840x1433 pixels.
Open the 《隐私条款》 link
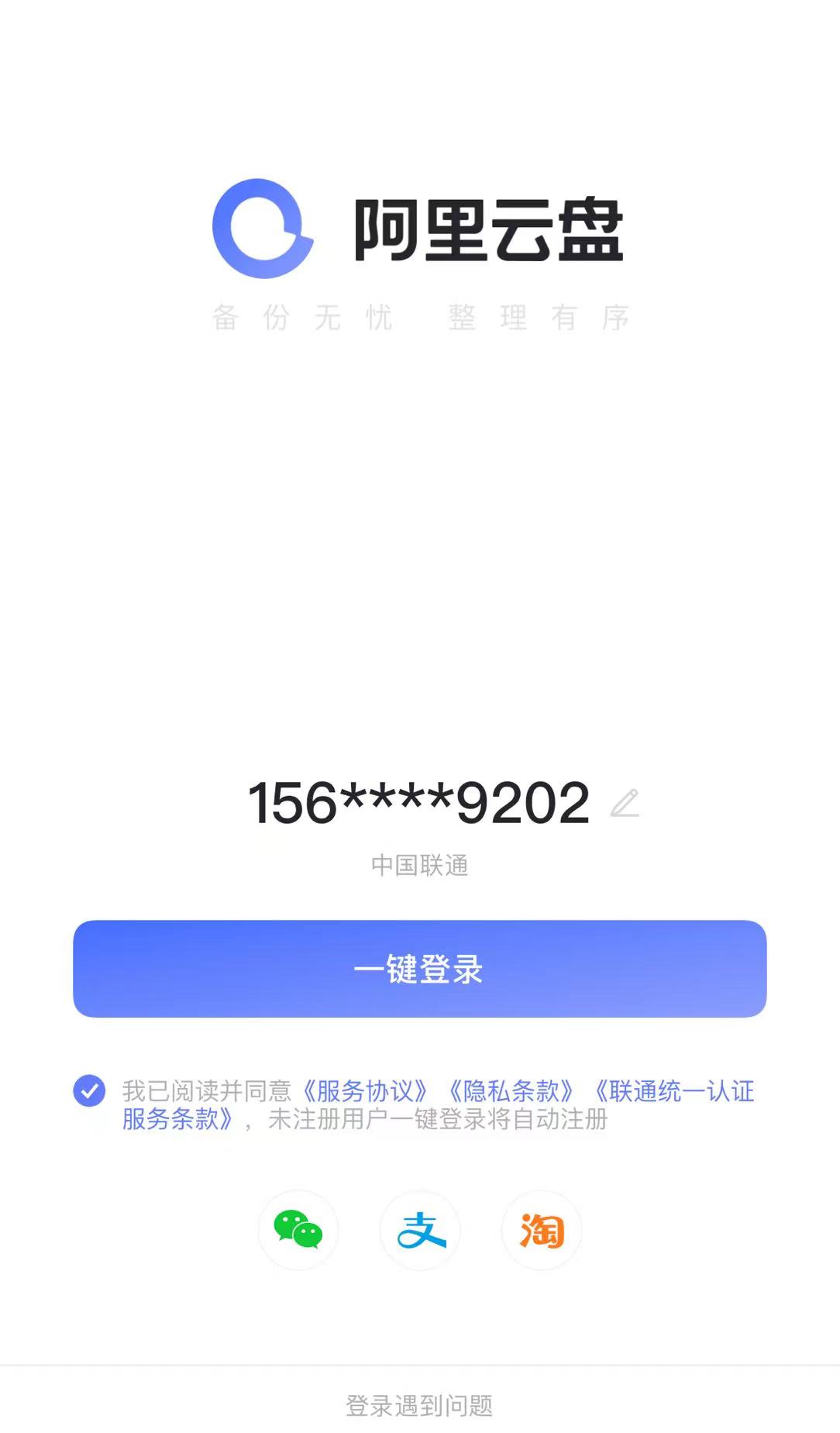[x=511, y=1091]
